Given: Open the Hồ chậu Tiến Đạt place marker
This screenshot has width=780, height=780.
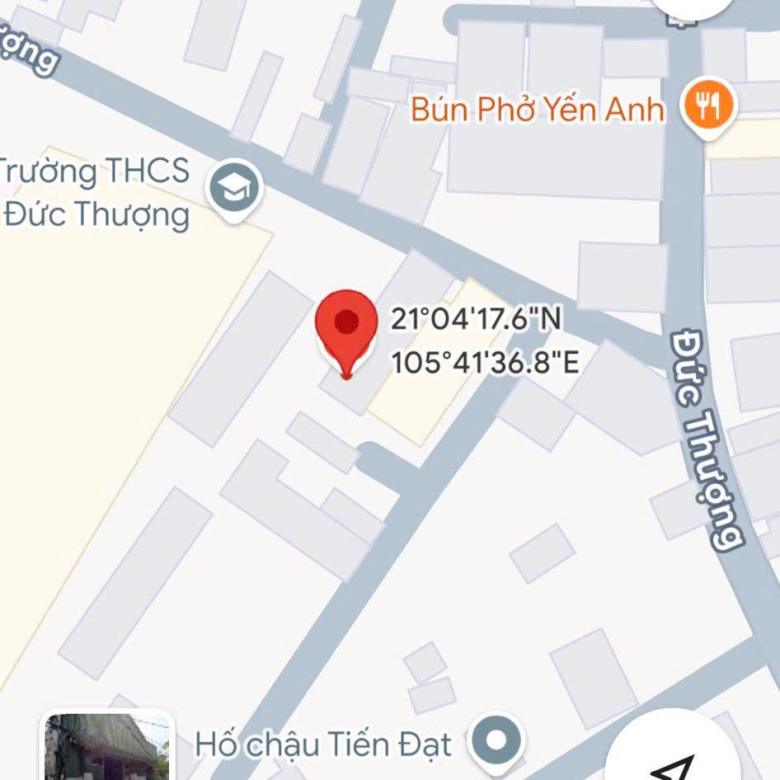Looking at the screenshot, I should pos(497,742).
